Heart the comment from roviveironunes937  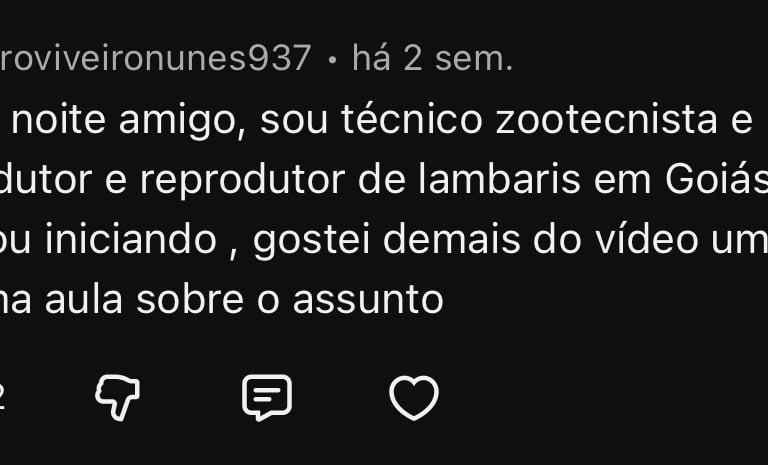pyautogui.click(x=414, y=398)
